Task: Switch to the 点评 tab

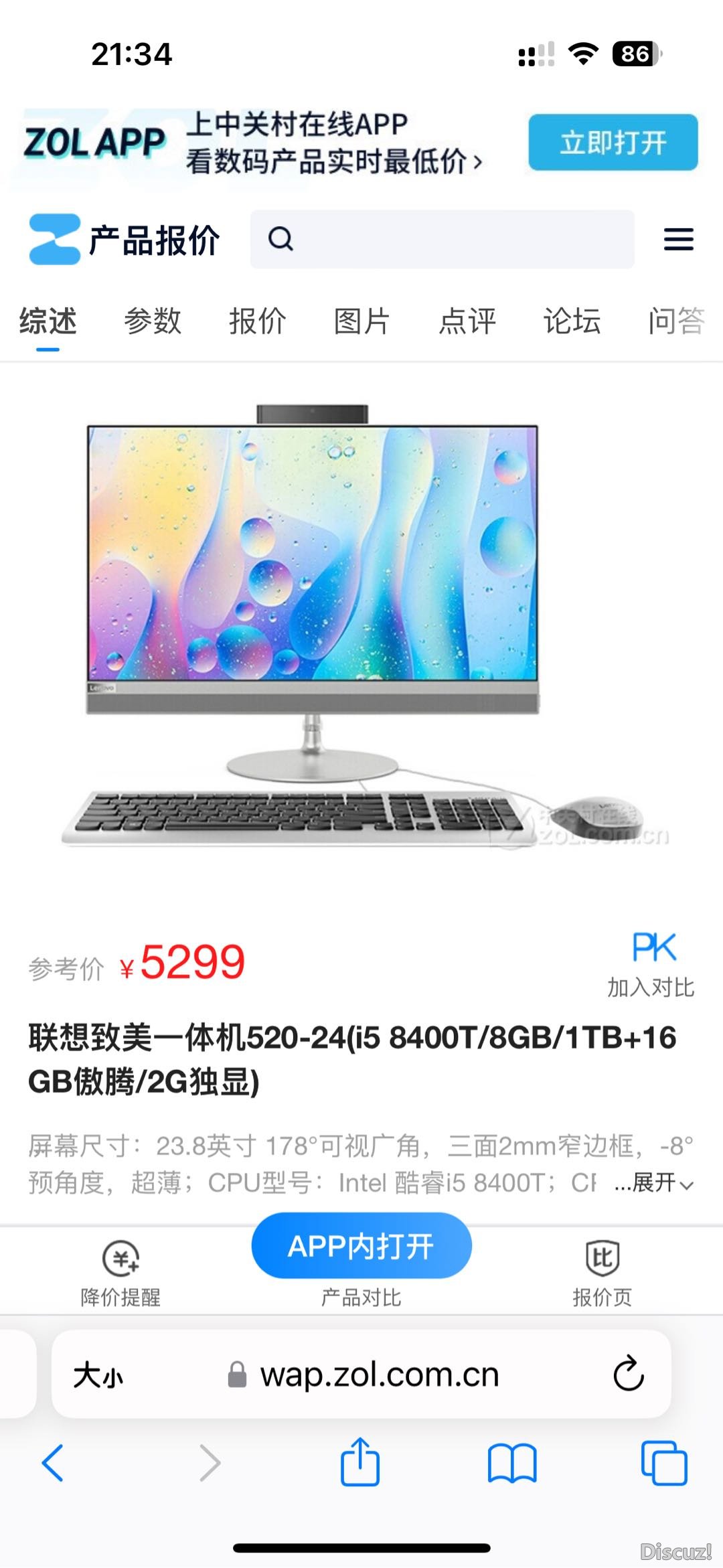Action: tap(467, 321)
